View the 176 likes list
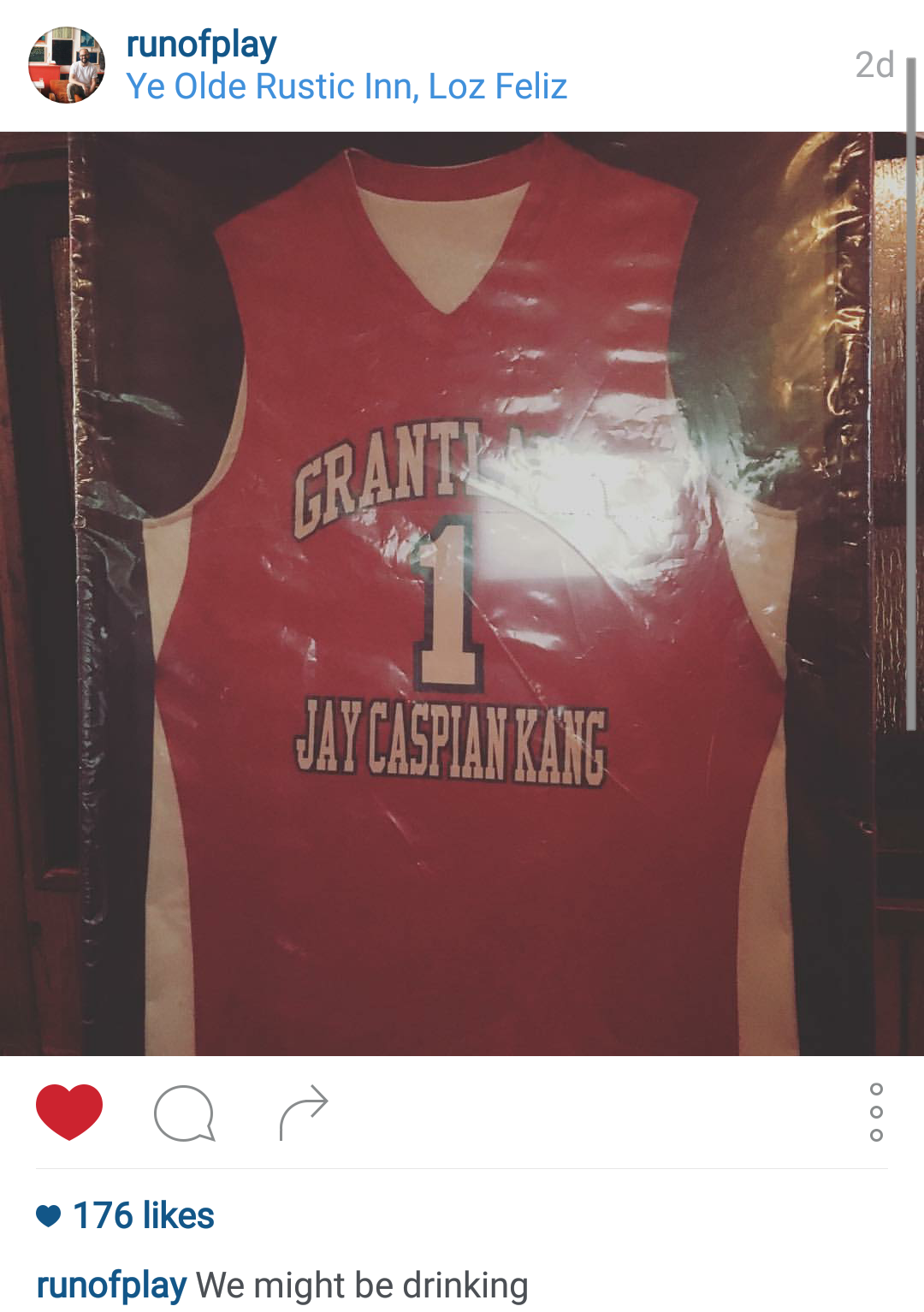 tap(143, 1215)
